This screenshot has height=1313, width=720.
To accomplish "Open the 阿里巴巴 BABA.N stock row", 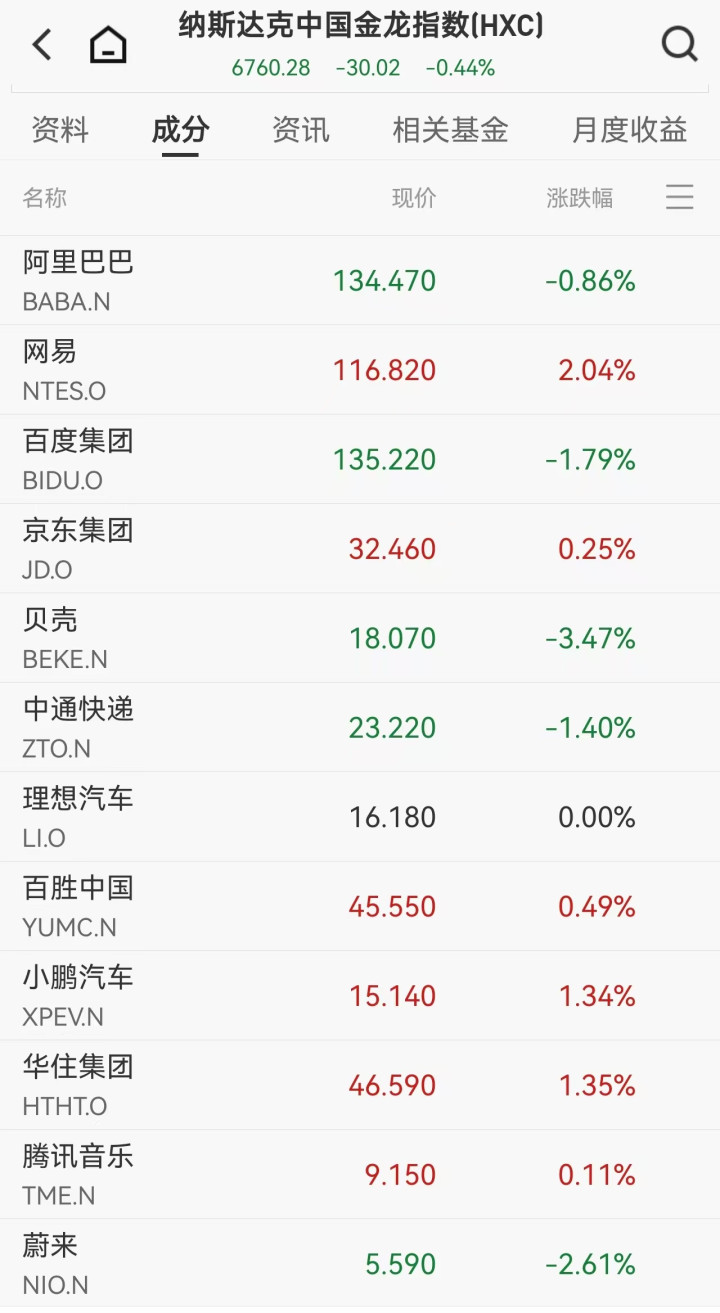I will (360, 281).
